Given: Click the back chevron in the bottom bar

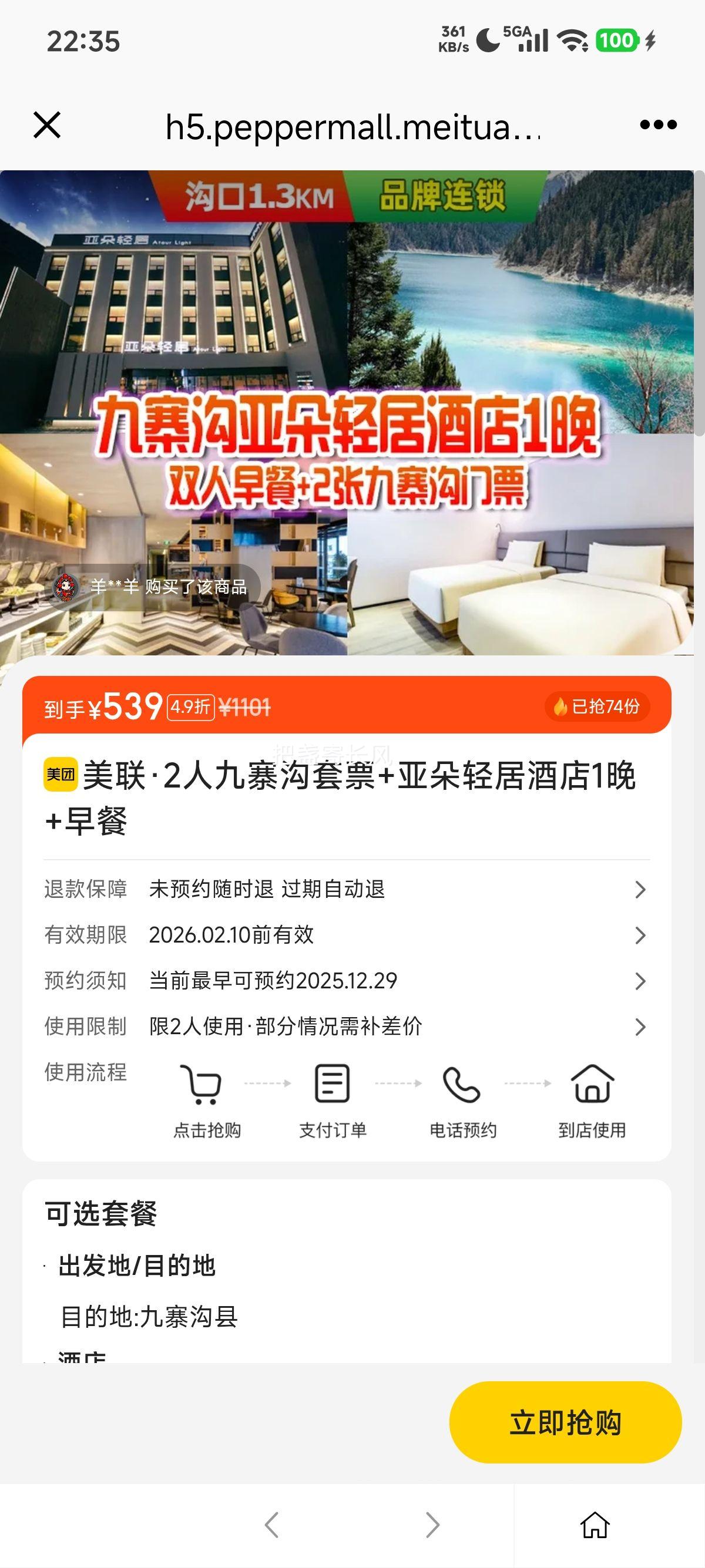Looking at the screenshot, I should 273,1525.
